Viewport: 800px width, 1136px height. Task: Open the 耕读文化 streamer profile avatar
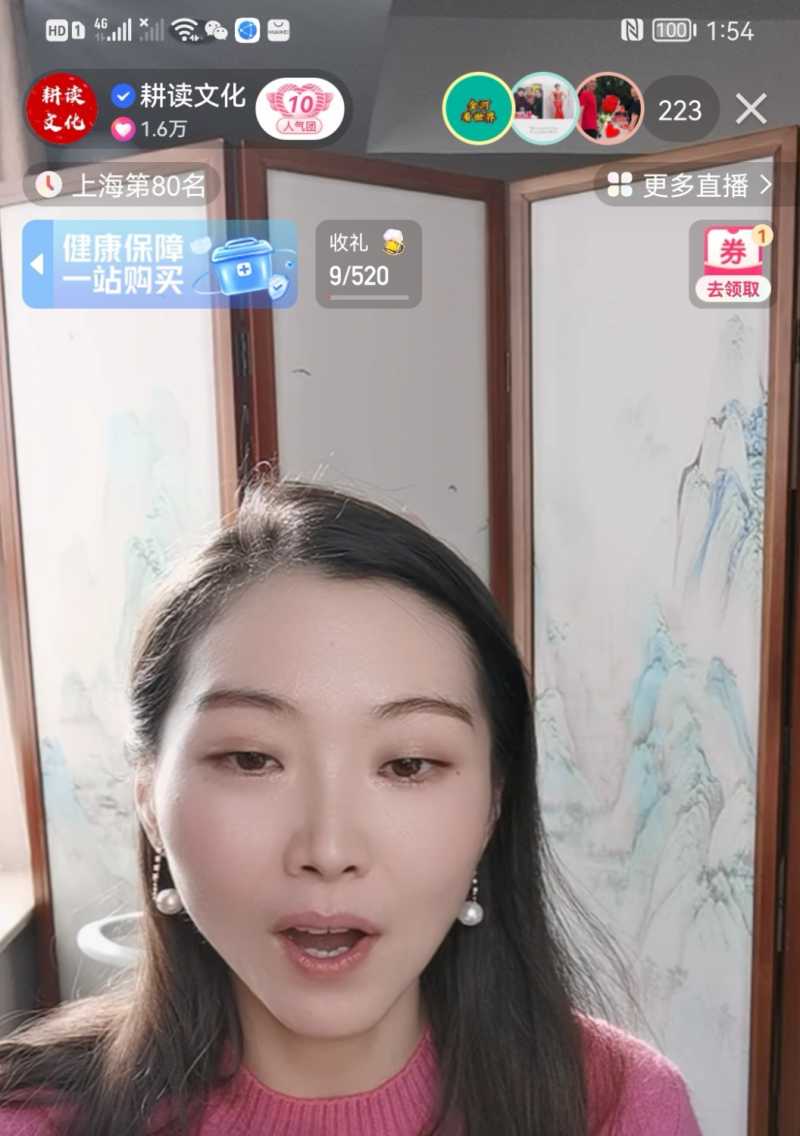[x=62, y=109]
